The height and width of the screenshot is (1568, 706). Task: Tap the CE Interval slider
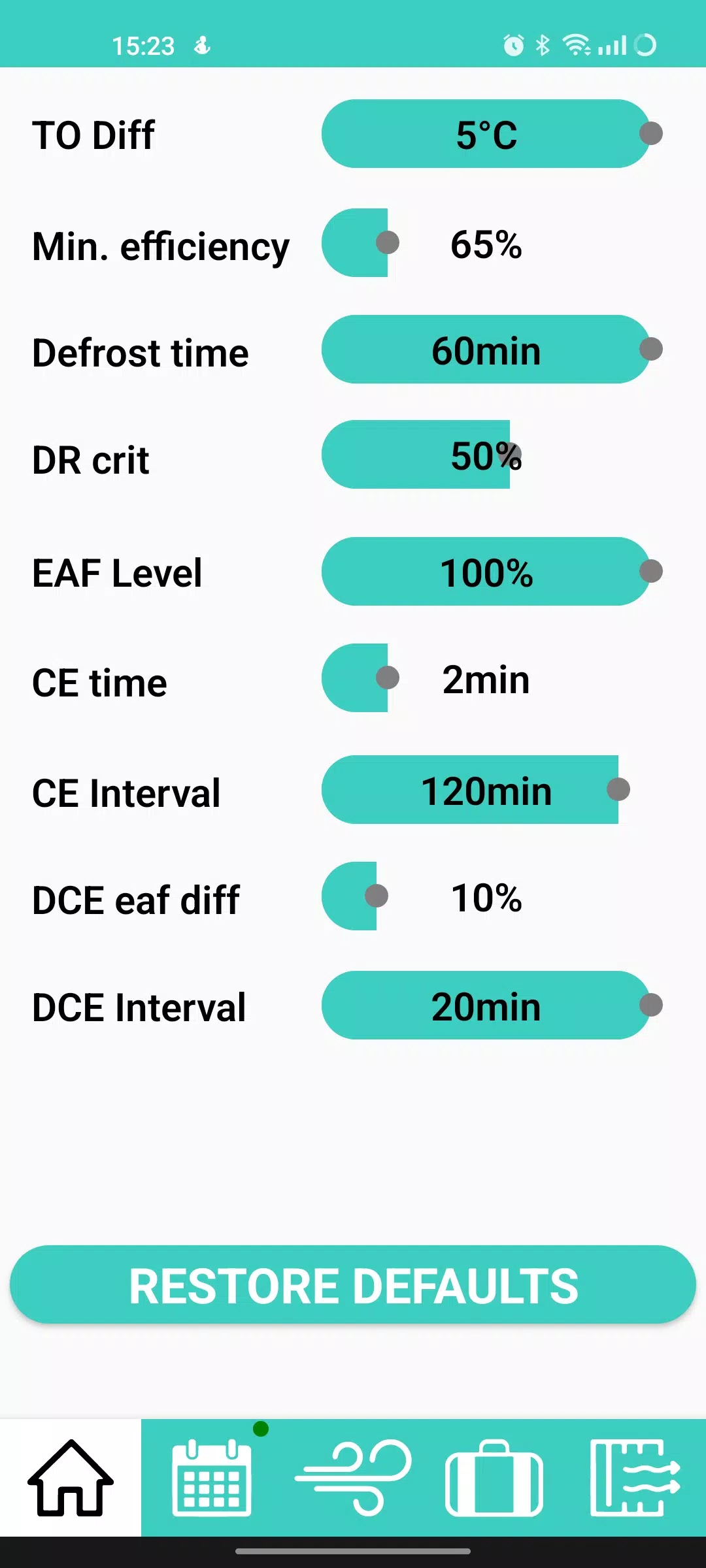coord(486,790)
